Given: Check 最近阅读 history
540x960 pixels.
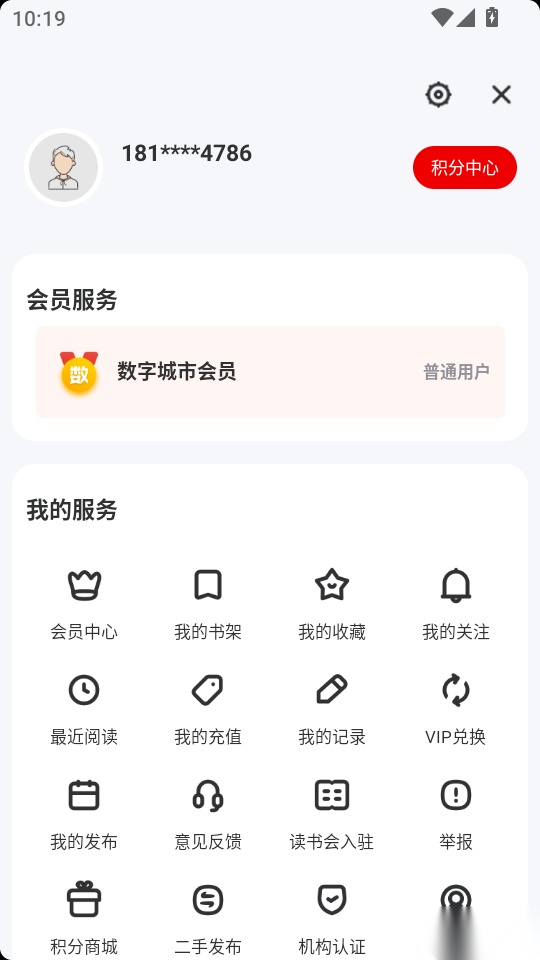Looking at the screenshot, I should click(84, 710).
